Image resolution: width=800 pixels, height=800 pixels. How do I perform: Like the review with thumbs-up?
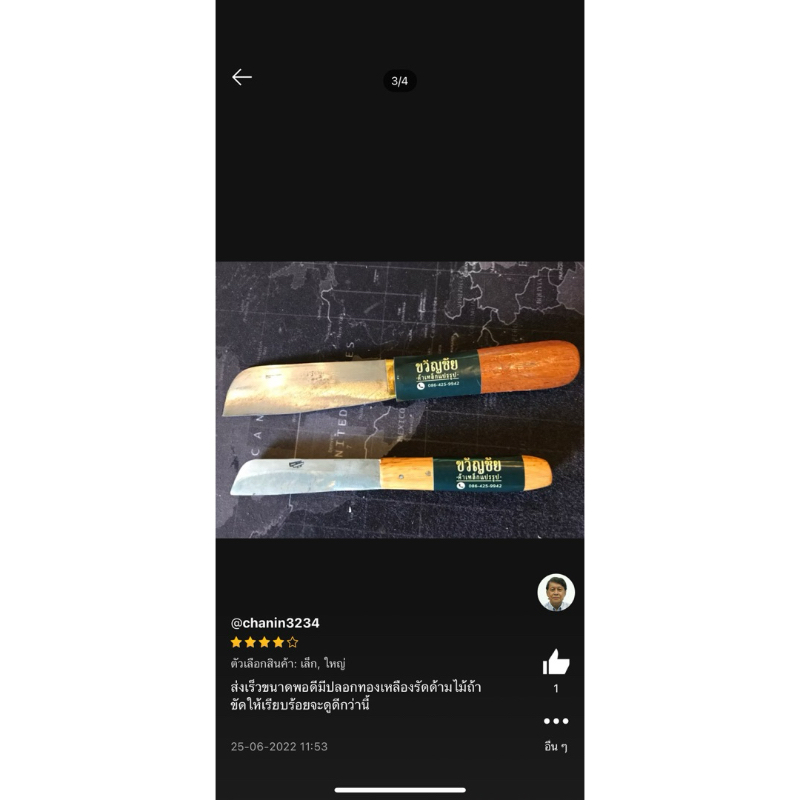[556, 662]
